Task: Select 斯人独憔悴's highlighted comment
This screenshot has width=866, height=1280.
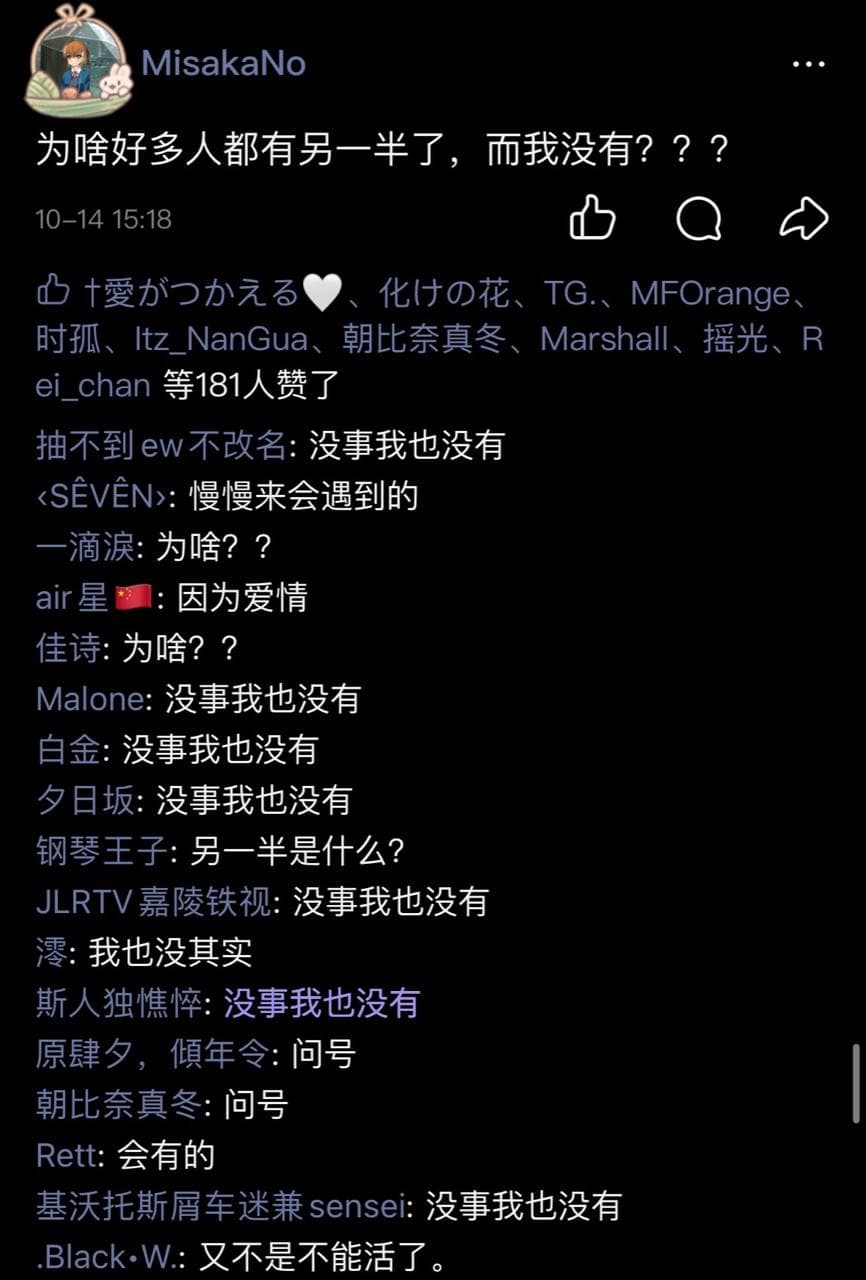Action: coord(321,1003)
